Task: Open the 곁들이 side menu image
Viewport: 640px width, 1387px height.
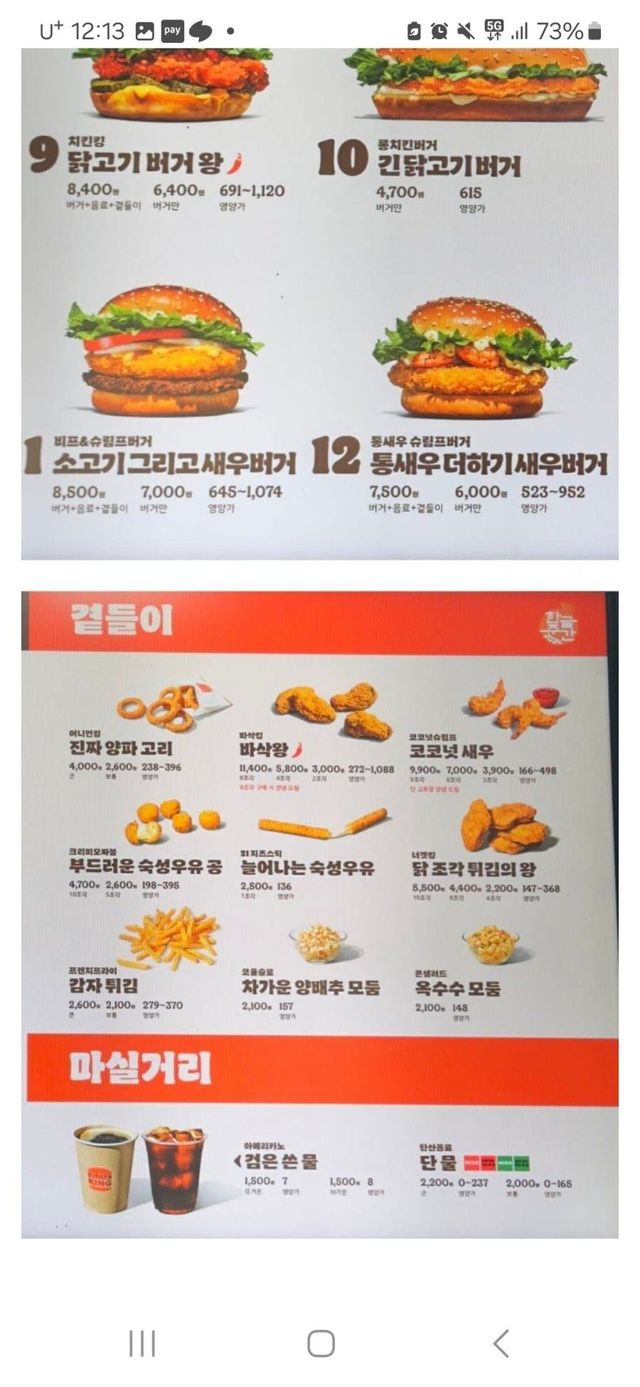Action: tap(320, 914)
